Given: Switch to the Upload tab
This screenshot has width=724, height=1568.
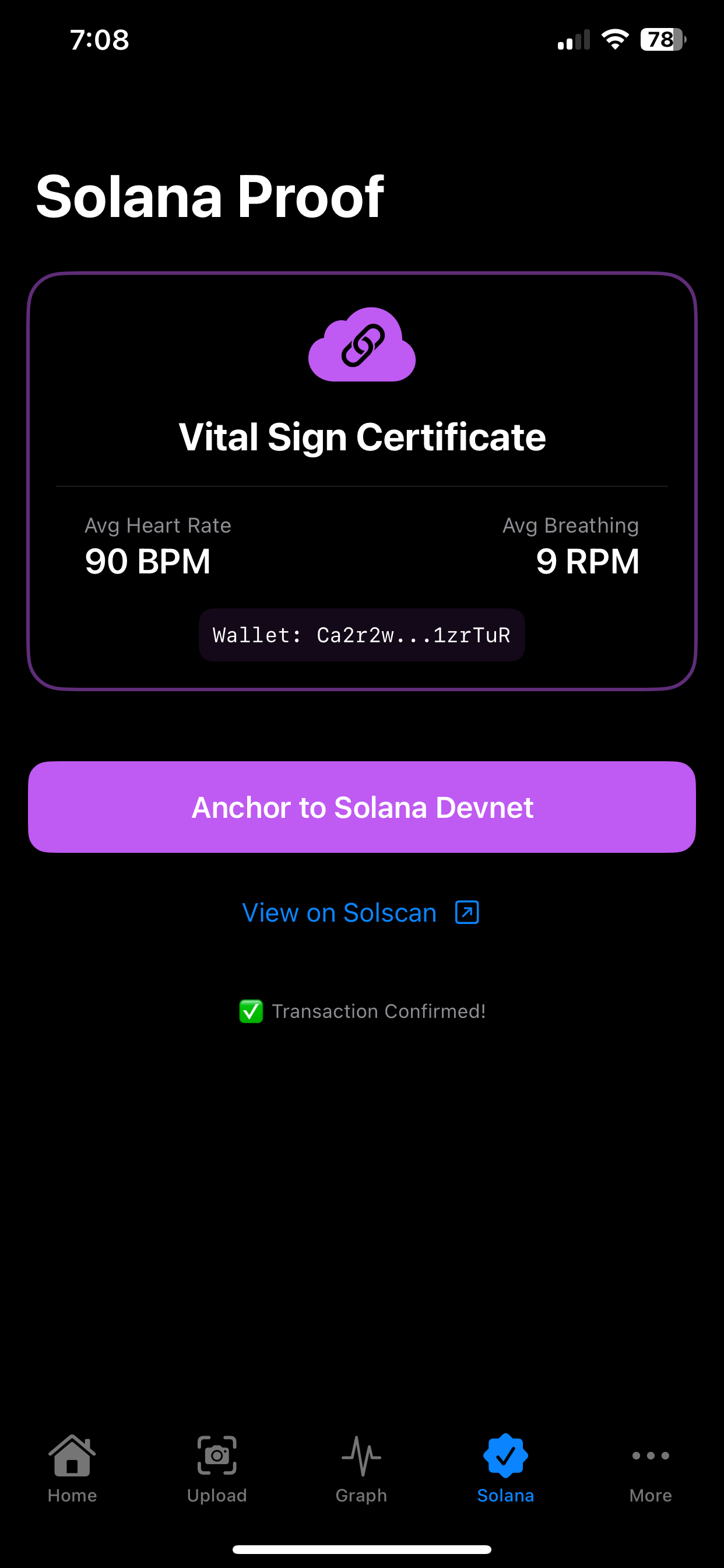Looking at the screenshot, I should pyautogui.click(x=217, y=1469).
